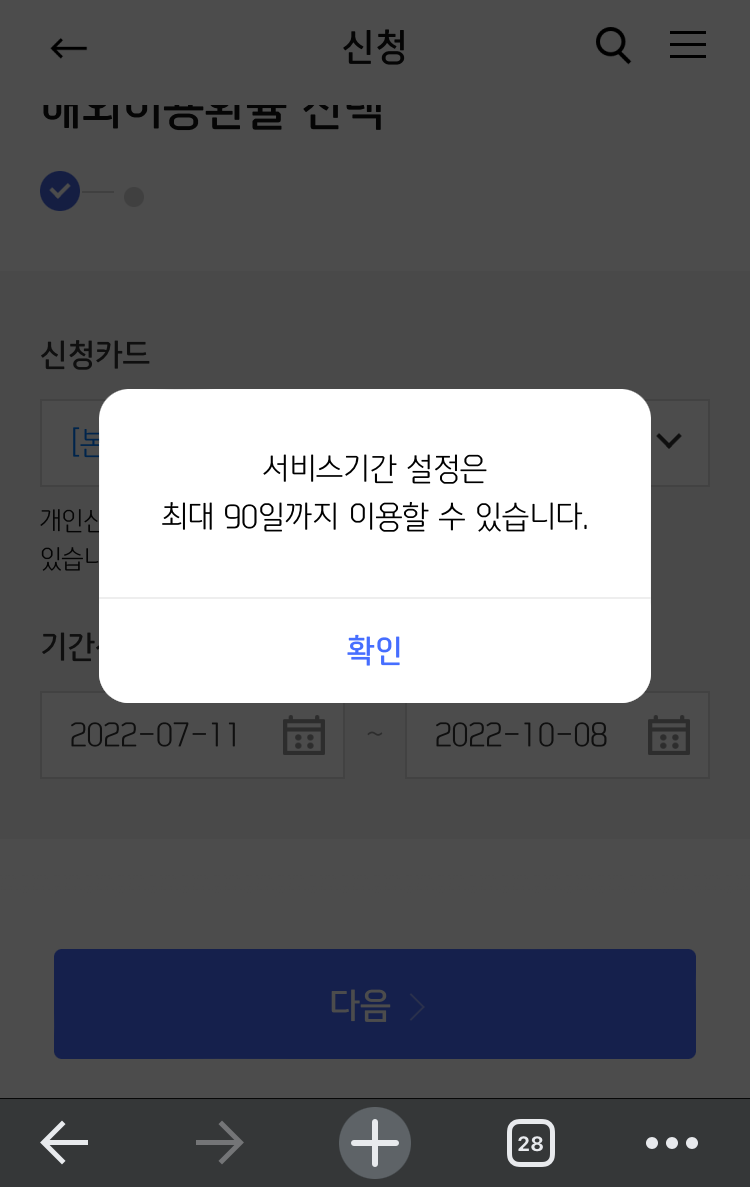Select the second step progress dot
This screenshot has height=1187, width=750.
[x=133, y=196]
